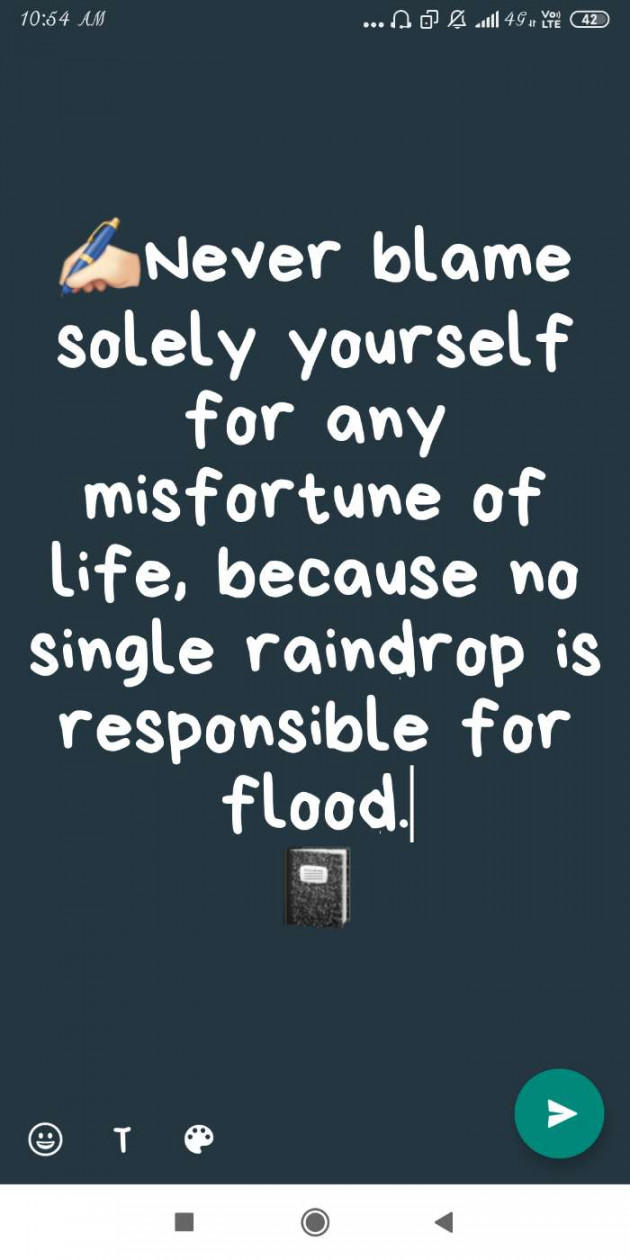Open recent apps from navigation bar

[184, 1221]
